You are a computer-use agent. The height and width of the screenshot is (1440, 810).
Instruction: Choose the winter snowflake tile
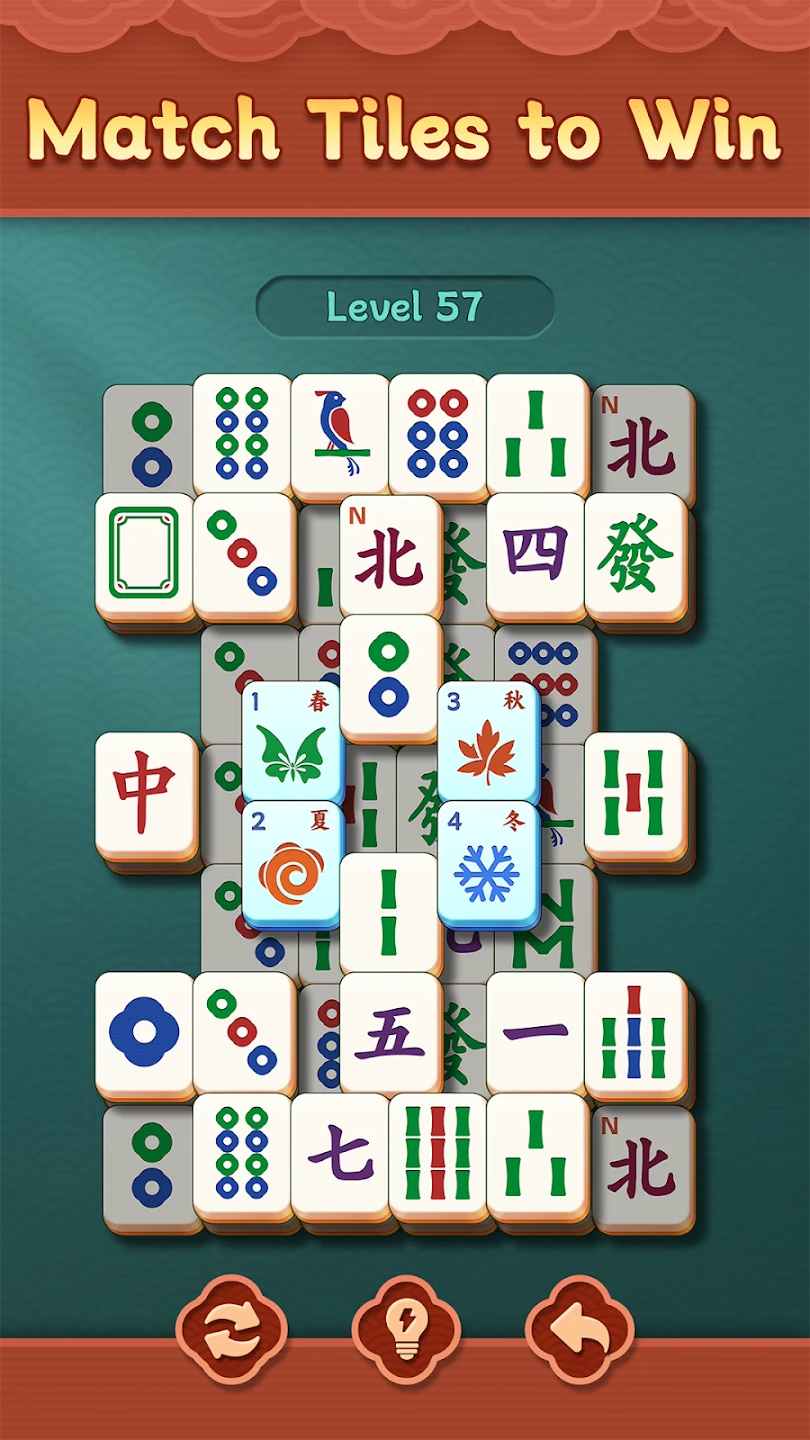pos(487,862)
